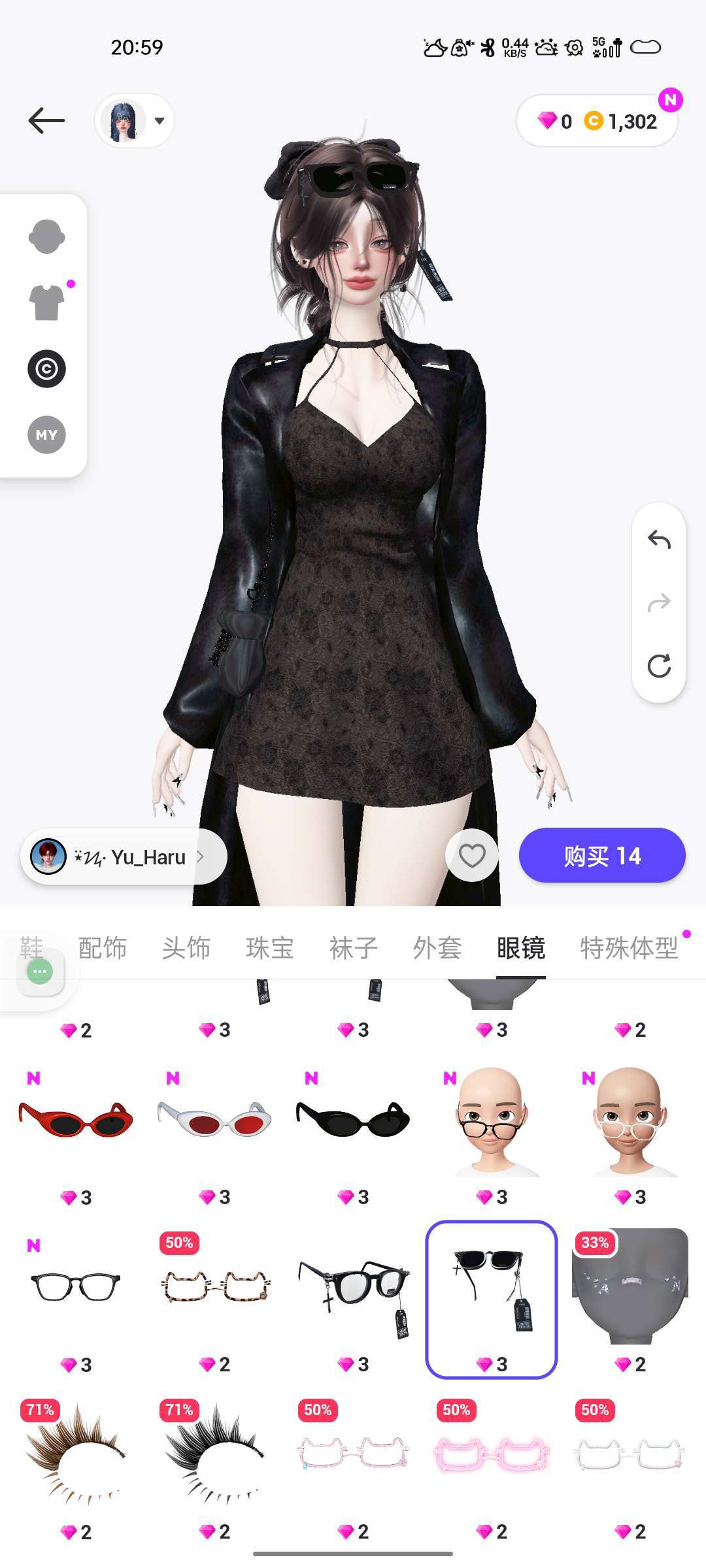Screen dimensions: 706x1568
Task: Switch to the 配饰 tab
Action: [x=103, y=948]
